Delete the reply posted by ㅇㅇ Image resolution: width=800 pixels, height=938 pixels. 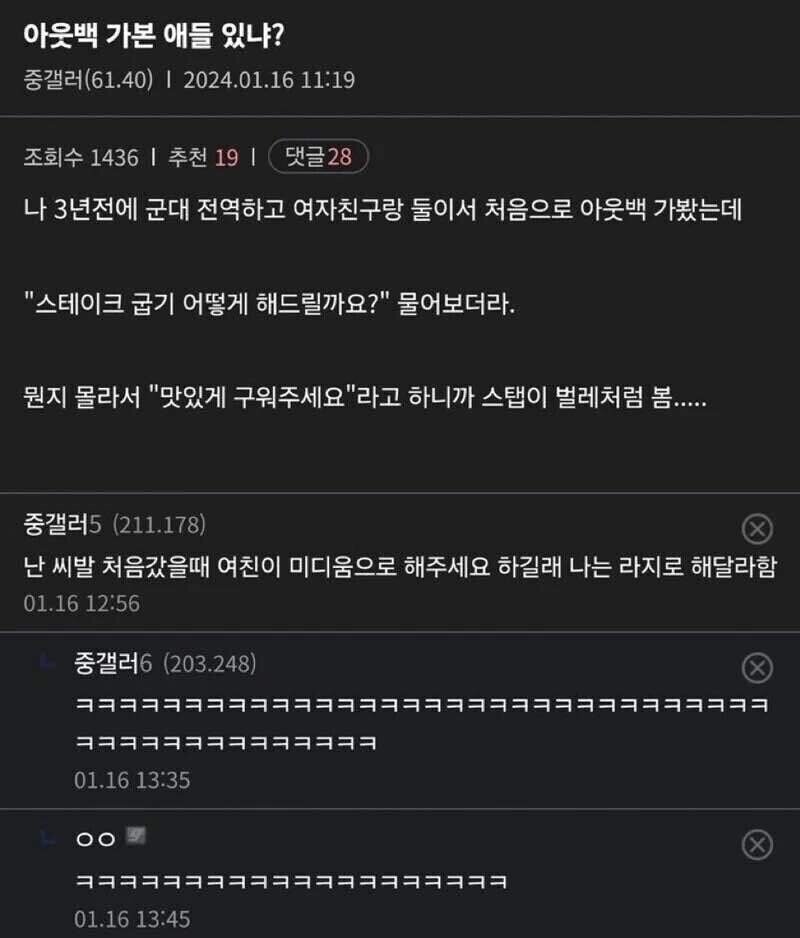tap(757, 845)
